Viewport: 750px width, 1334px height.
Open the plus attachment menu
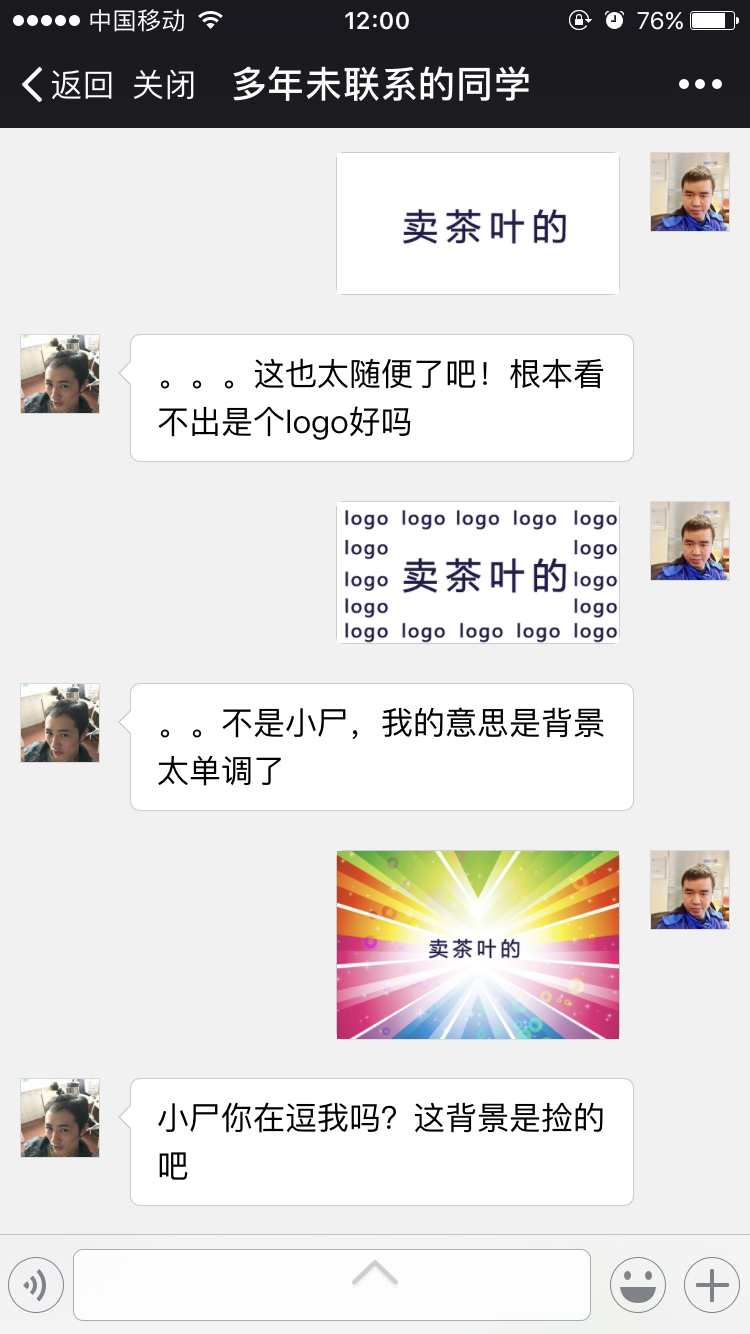[x=711, y=1285]
